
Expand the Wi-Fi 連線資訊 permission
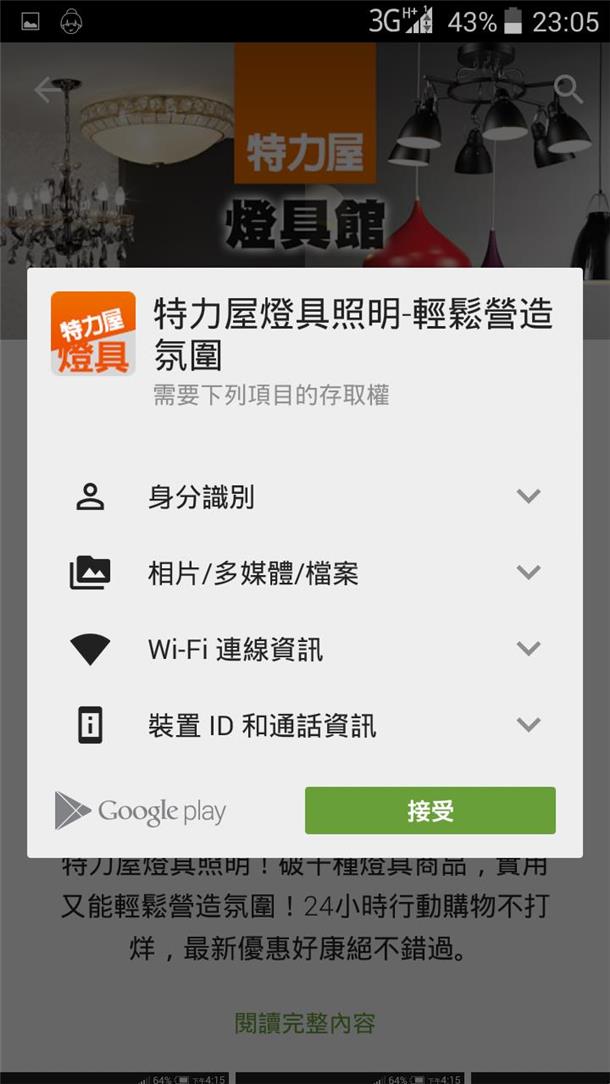[528, 649]
